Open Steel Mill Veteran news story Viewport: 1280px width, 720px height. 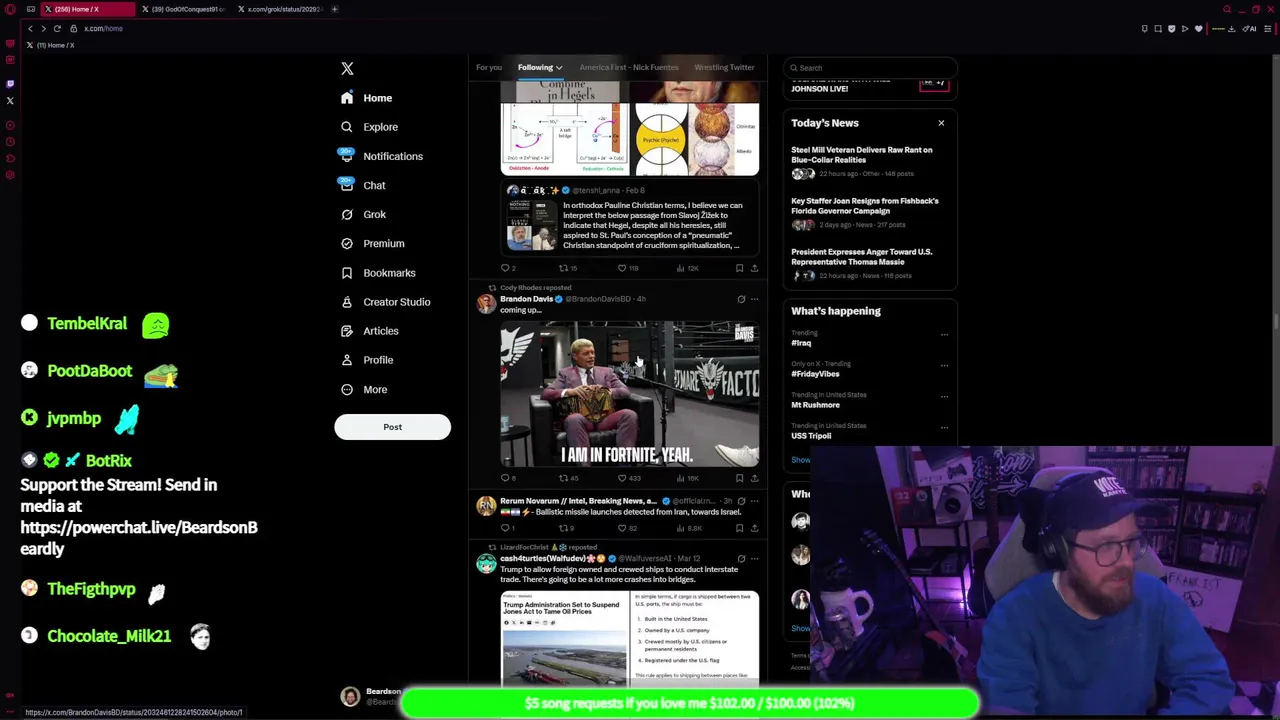861,155
